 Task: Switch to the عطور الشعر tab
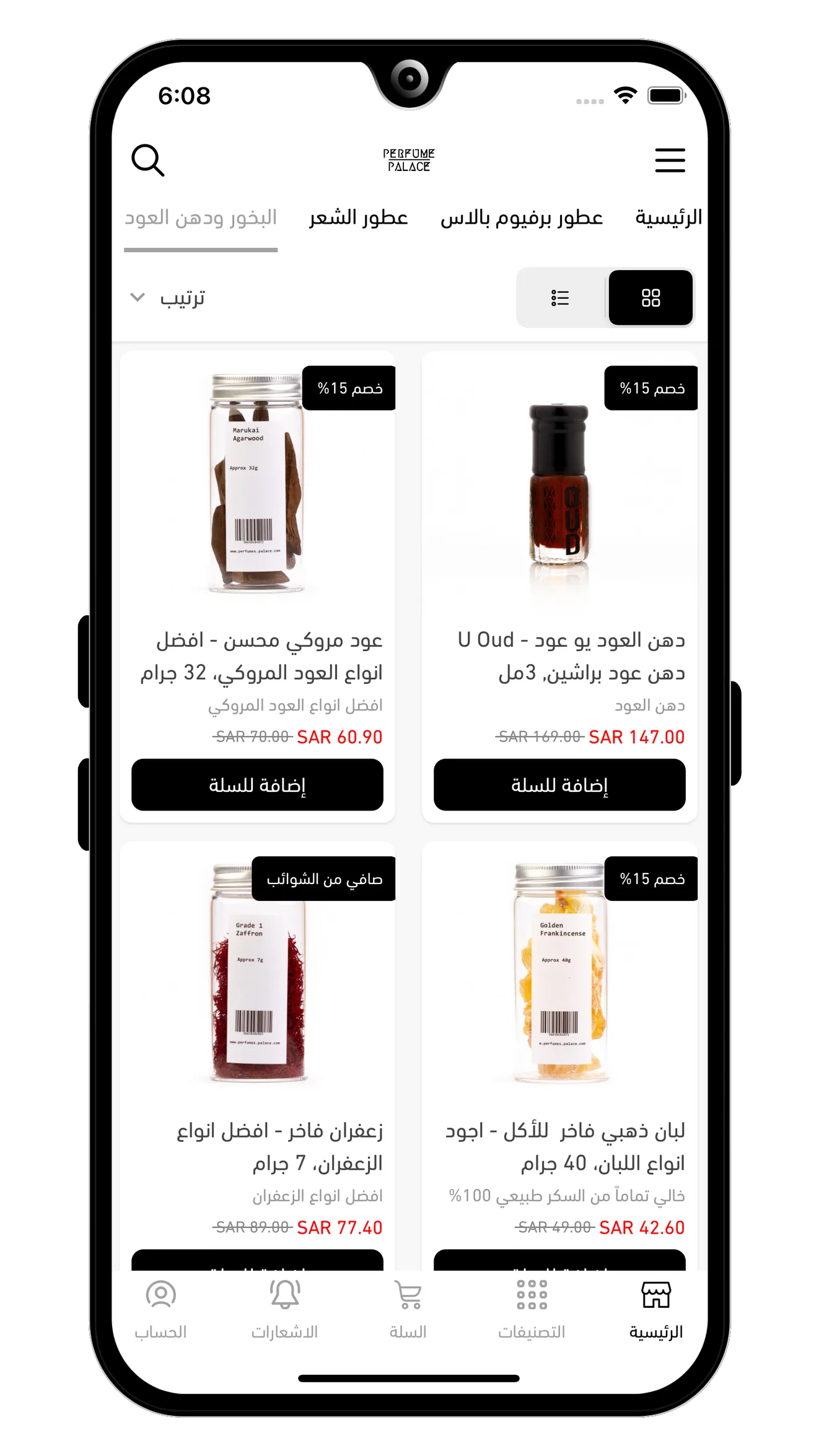pos(358,218)
